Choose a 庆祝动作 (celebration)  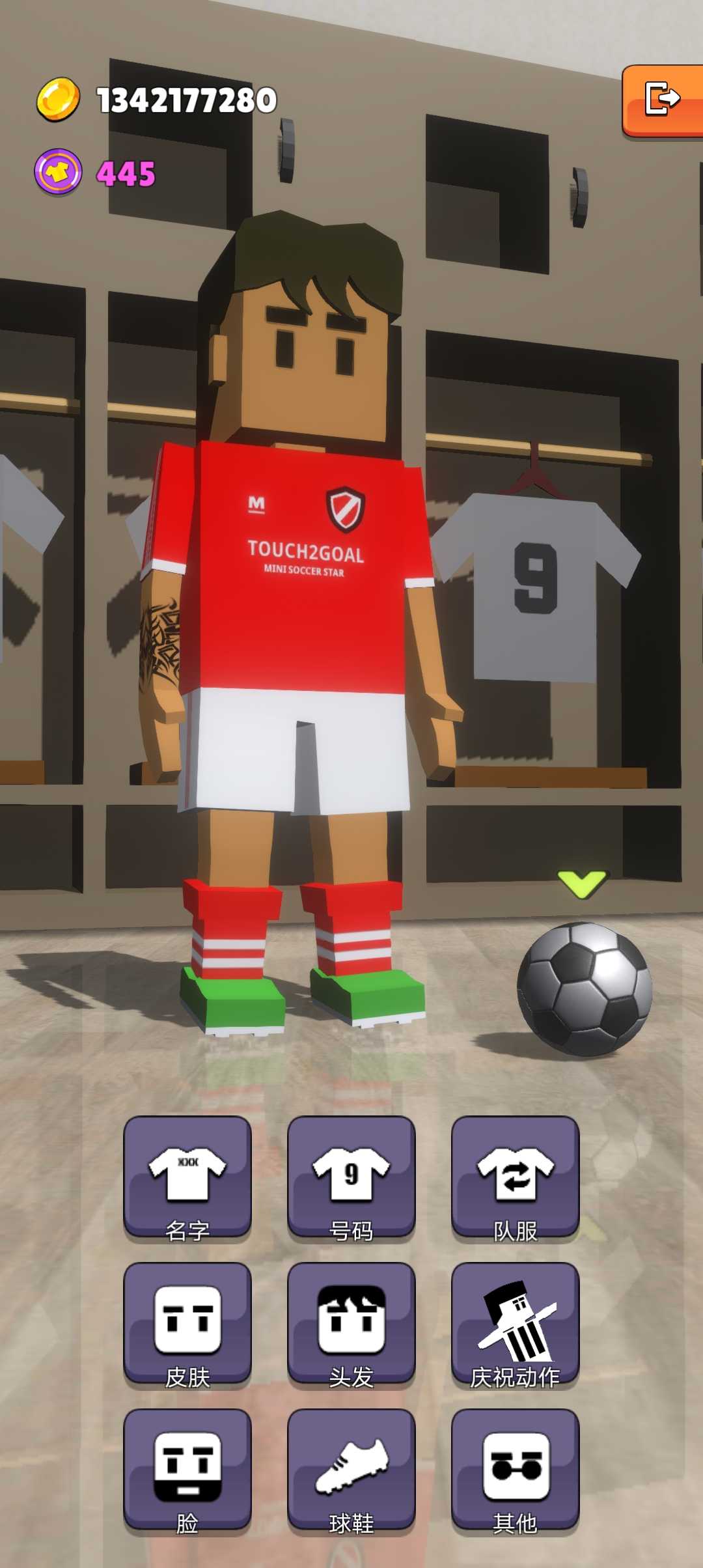click(515, 1324)
